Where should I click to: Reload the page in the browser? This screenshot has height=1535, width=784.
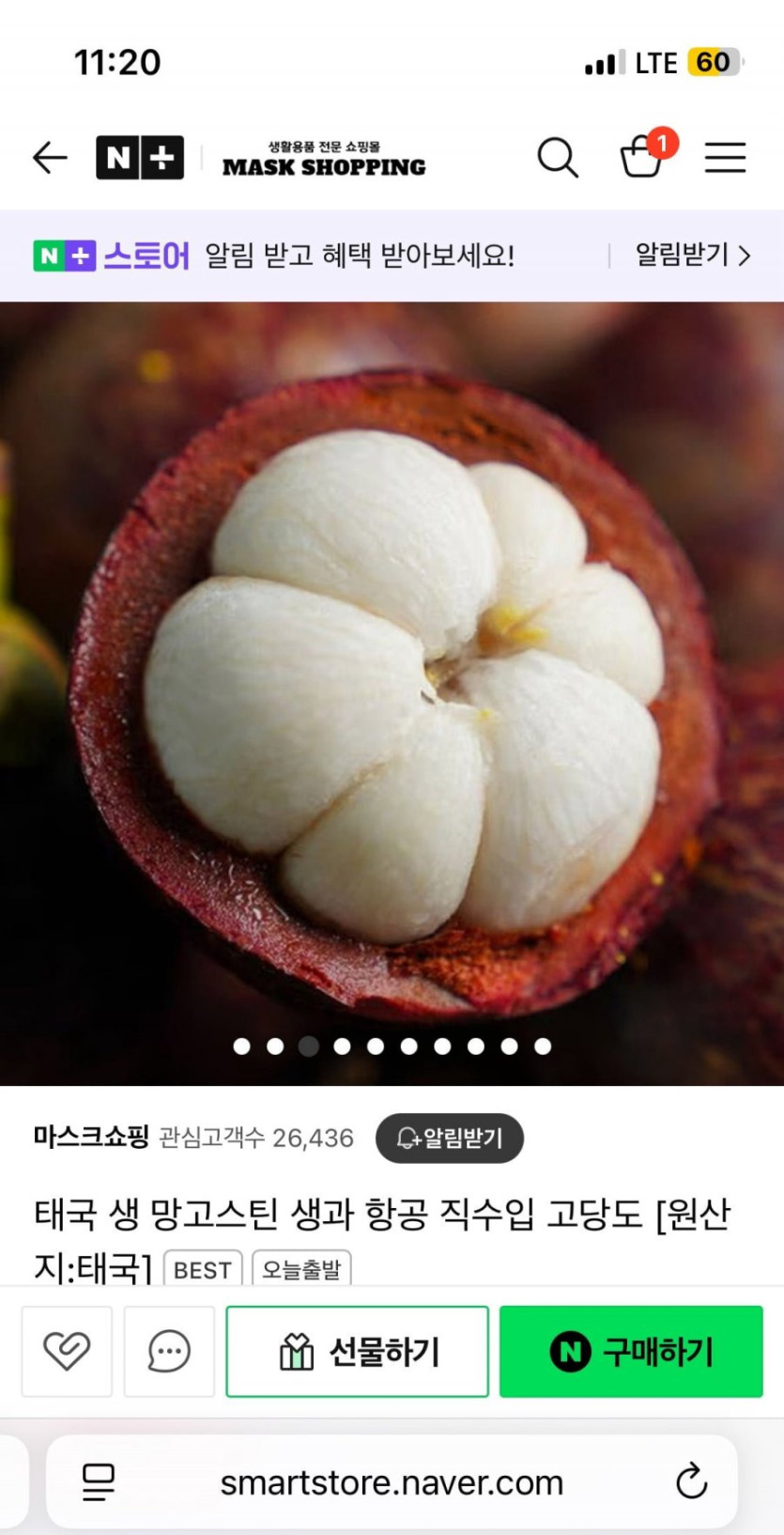pyautogui.click(x=691, y=1481)
